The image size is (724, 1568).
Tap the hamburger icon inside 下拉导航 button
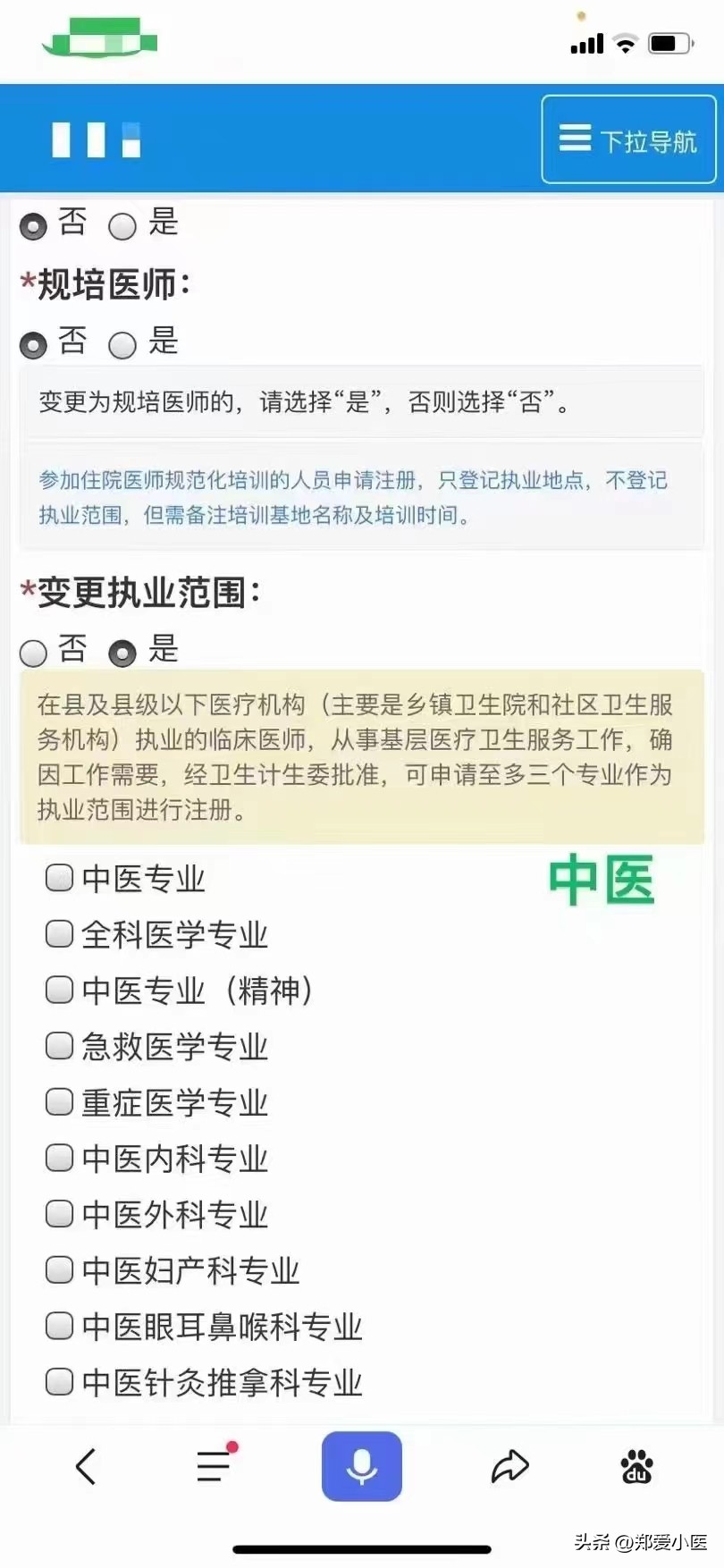pos(575,139)
